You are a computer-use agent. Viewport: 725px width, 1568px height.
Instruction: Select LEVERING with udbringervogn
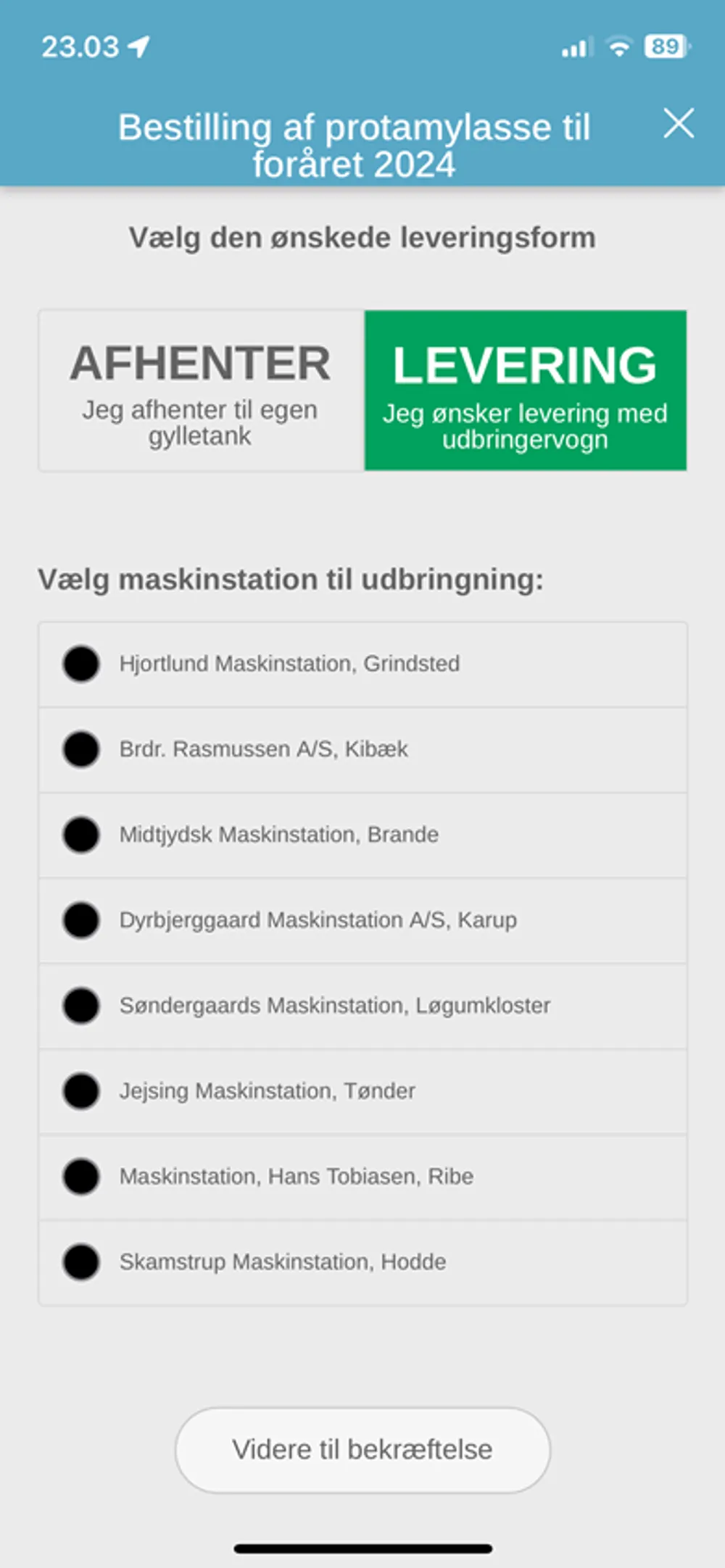coord(524,389)
